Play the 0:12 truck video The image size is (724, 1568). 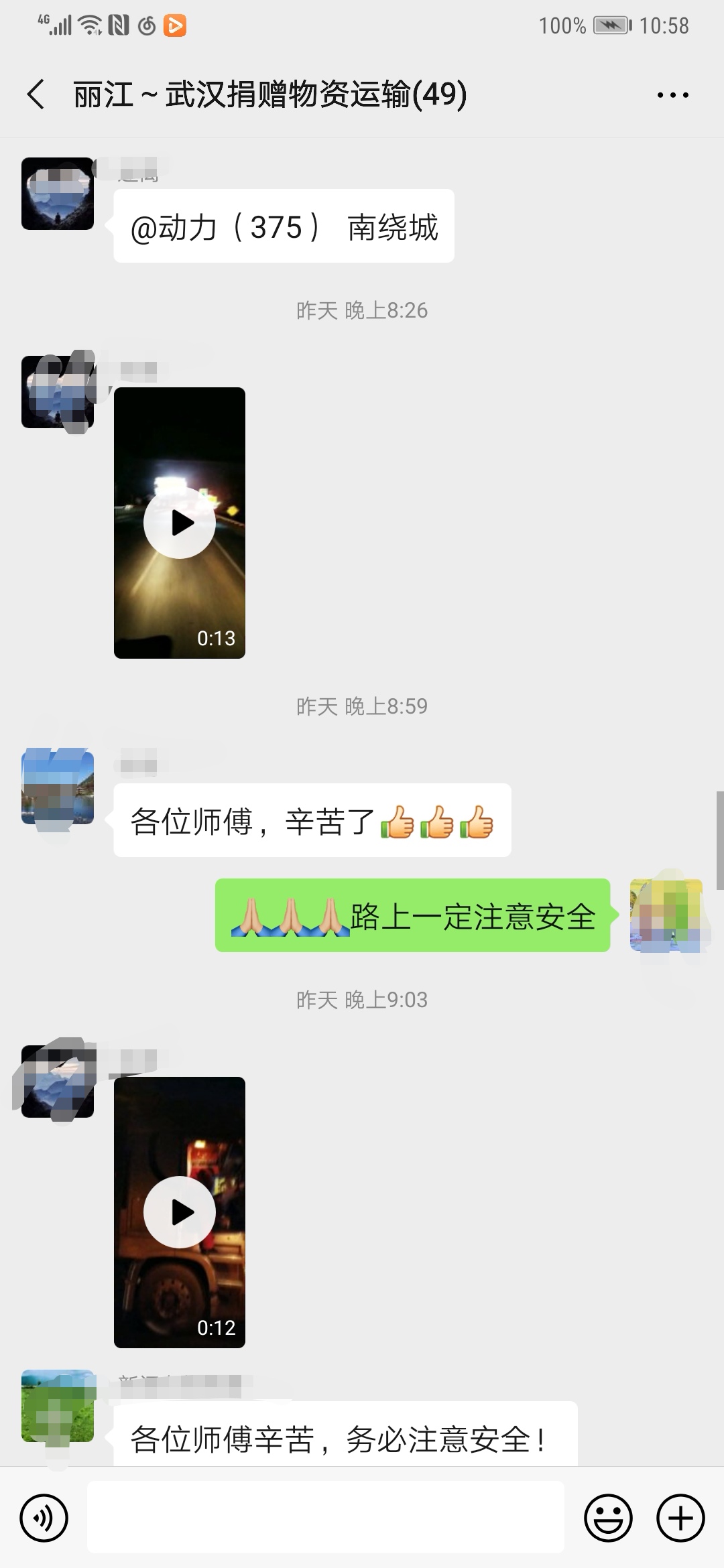click(180, 1212)
